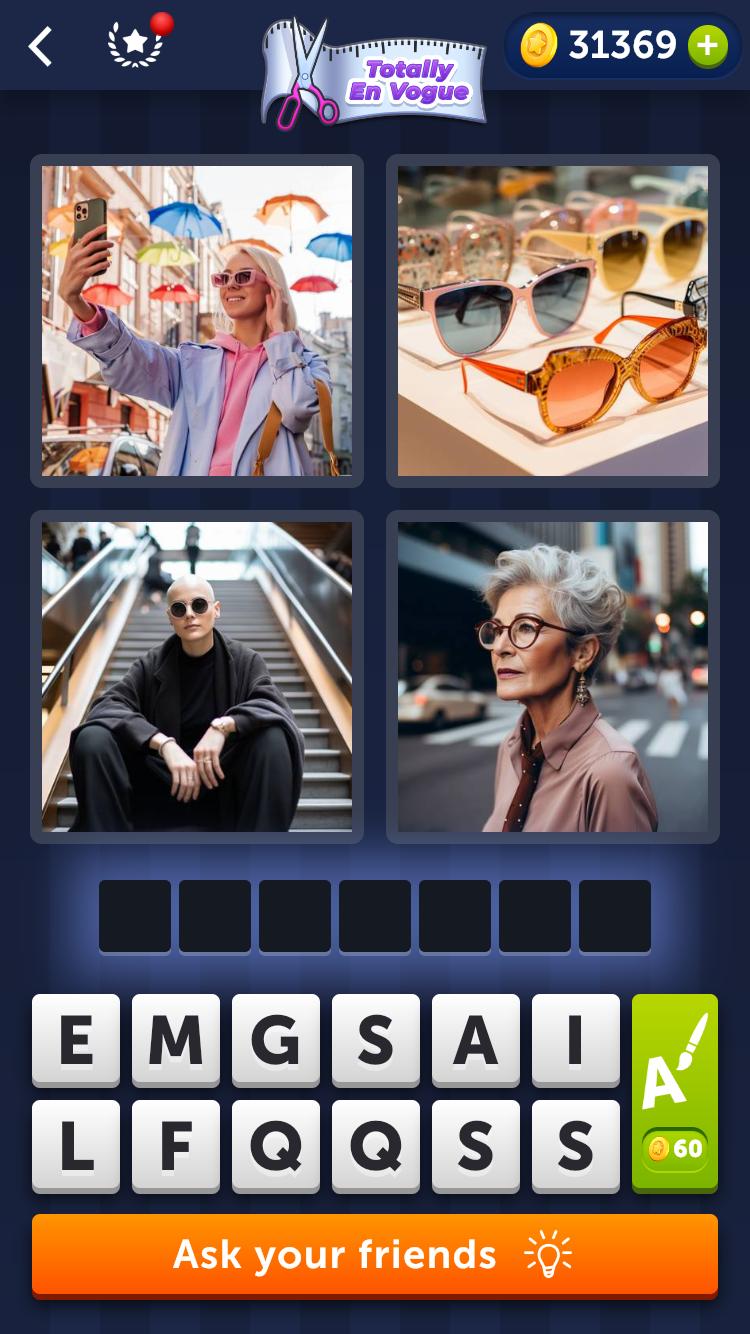Use the 60-coin letter hint
750x1334 pixels.
click(675, 1092)
